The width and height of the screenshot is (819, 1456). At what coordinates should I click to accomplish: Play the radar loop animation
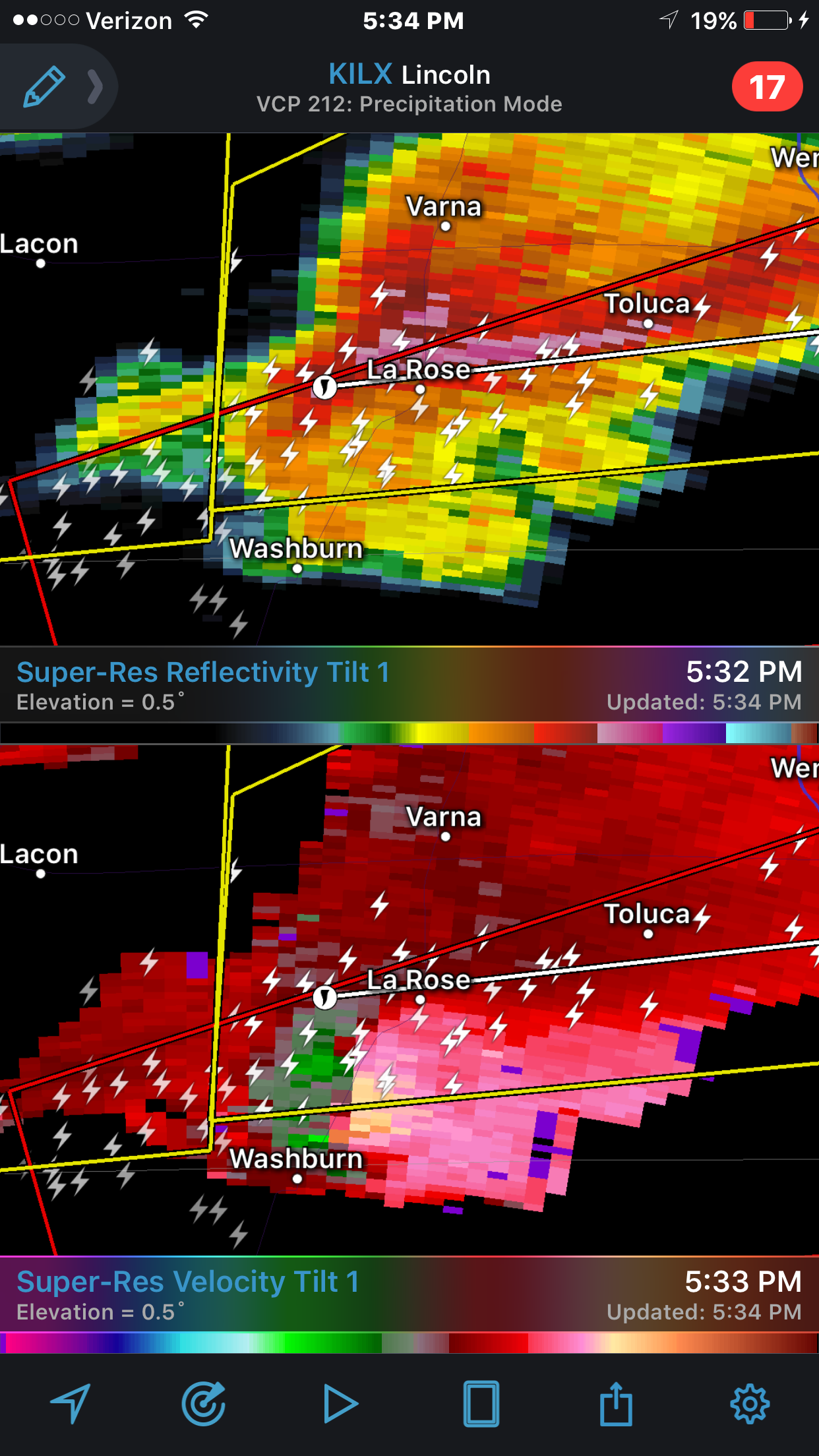click(x=340, y=1403)
